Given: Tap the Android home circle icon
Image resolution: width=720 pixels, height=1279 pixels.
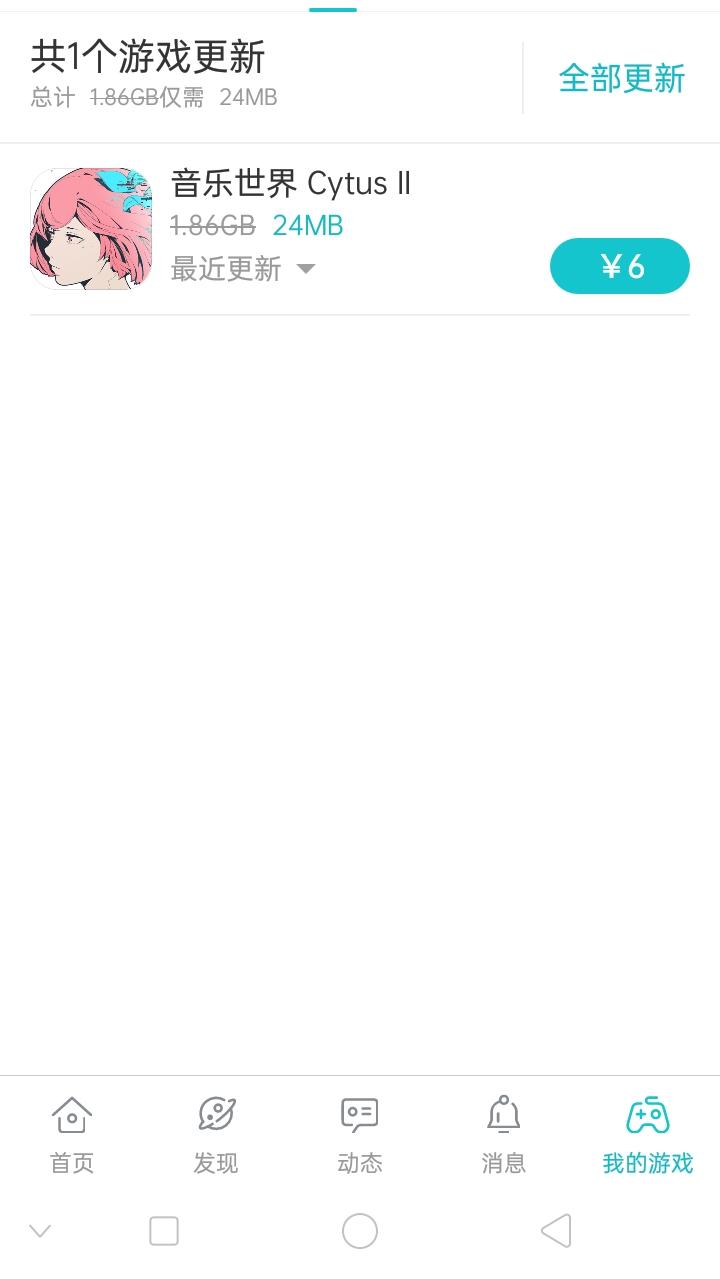Looking at the screenshot, I should [359, 1230].
